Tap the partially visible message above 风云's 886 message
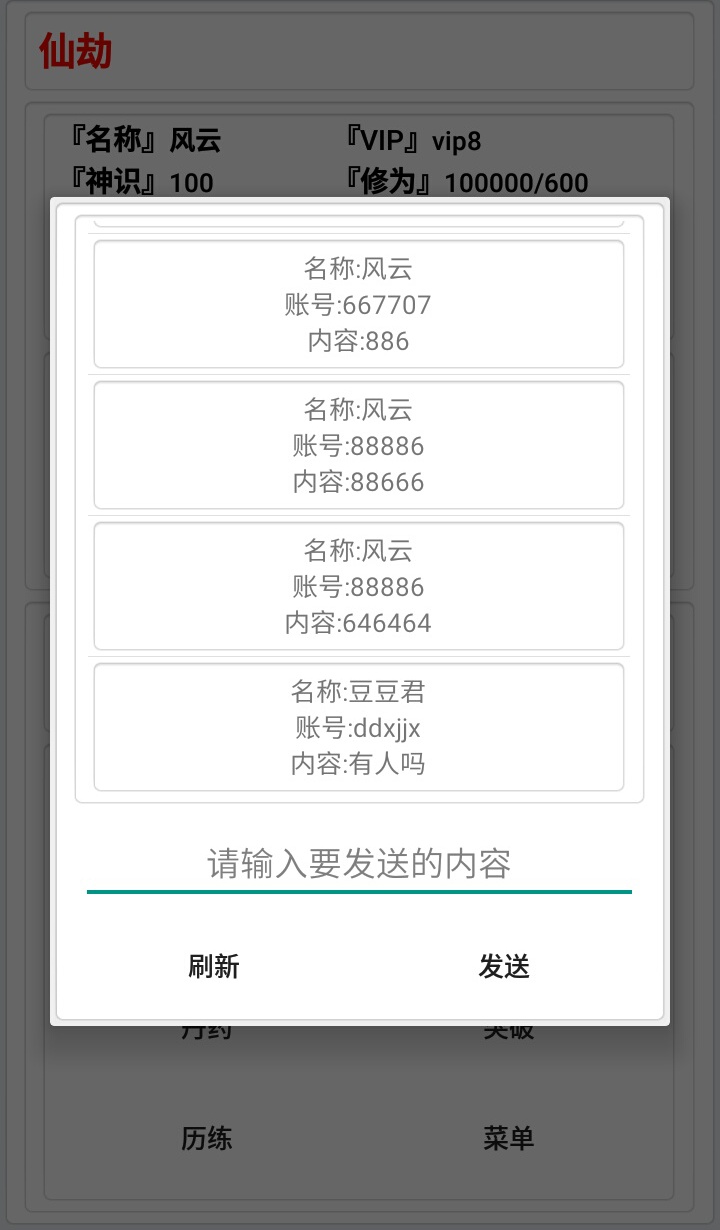The height and width of the screenshot is (1230, 720). [x=358, y=222]
